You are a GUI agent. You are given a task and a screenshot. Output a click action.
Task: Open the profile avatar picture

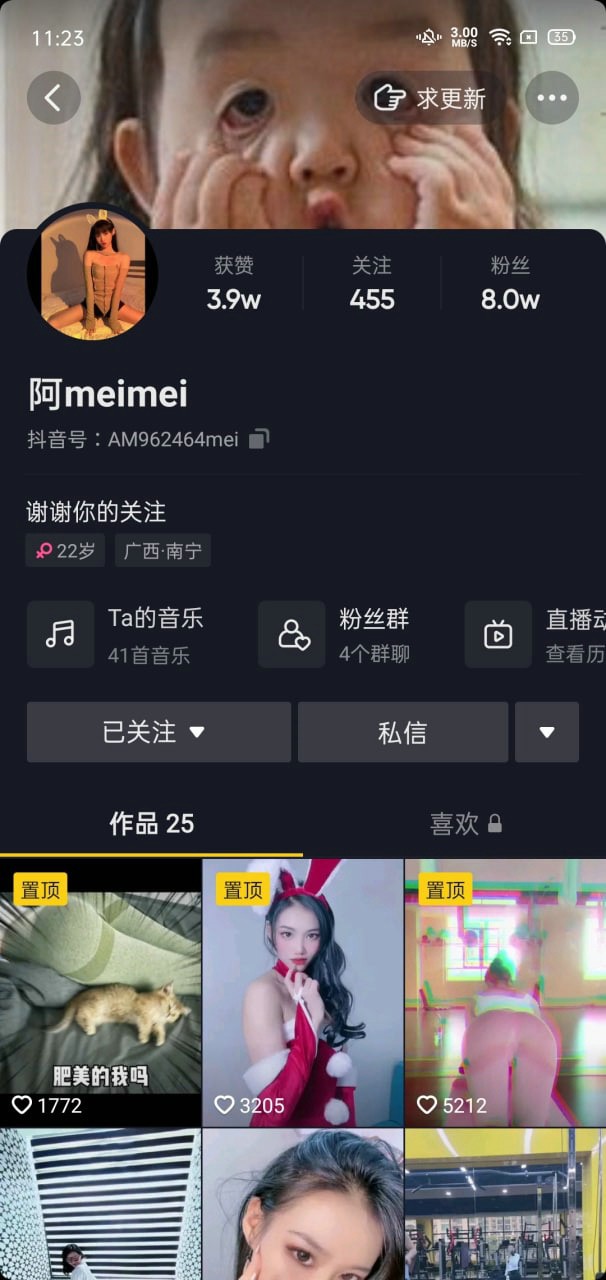click(92, 273)
